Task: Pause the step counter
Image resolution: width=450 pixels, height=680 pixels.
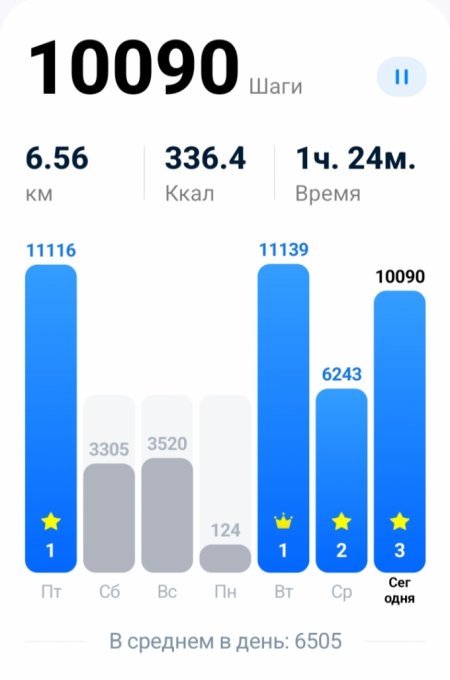Action: (402, 77)
